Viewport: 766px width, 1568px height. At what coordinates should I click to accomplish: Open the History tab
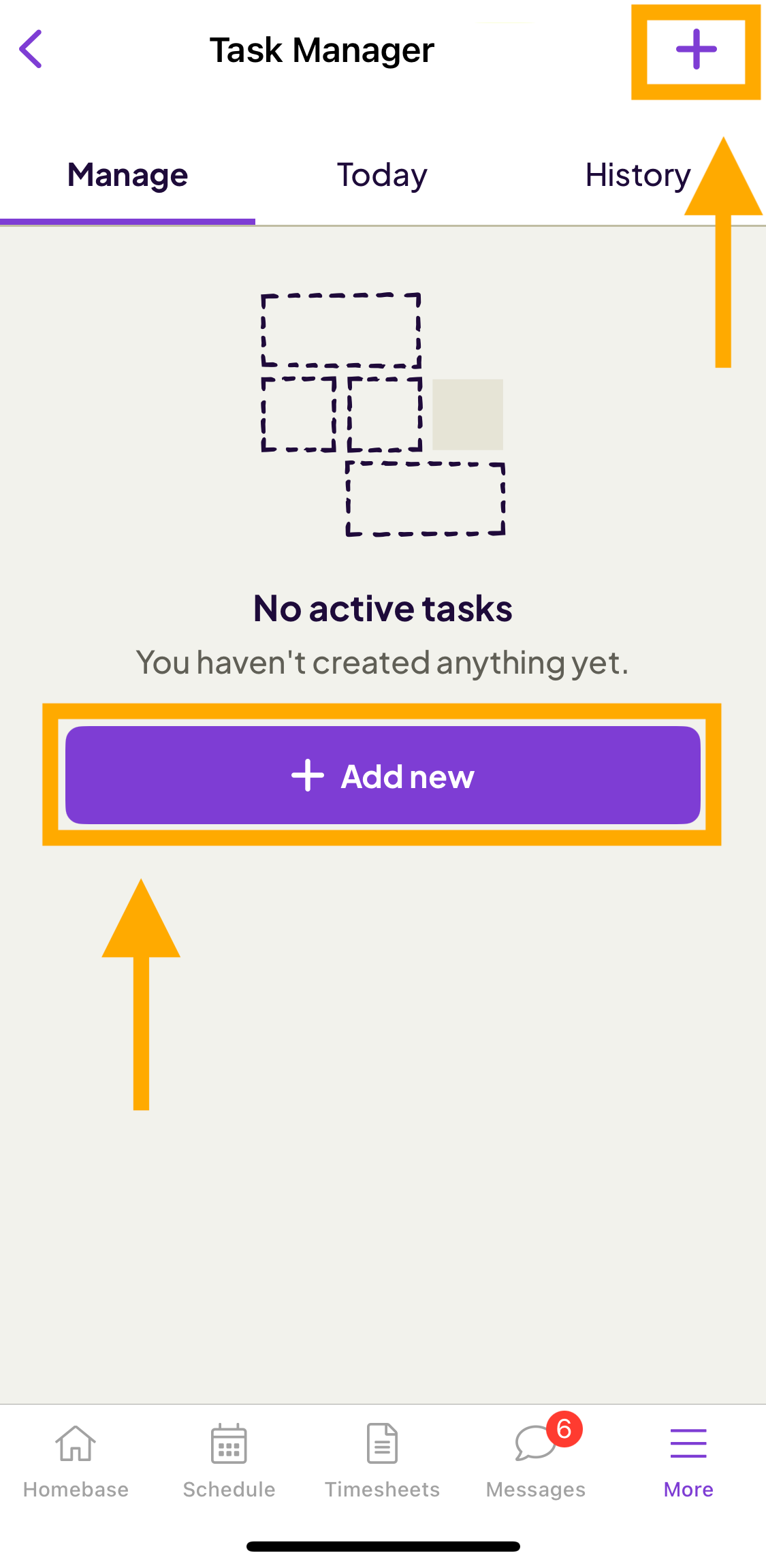point(637,176)
